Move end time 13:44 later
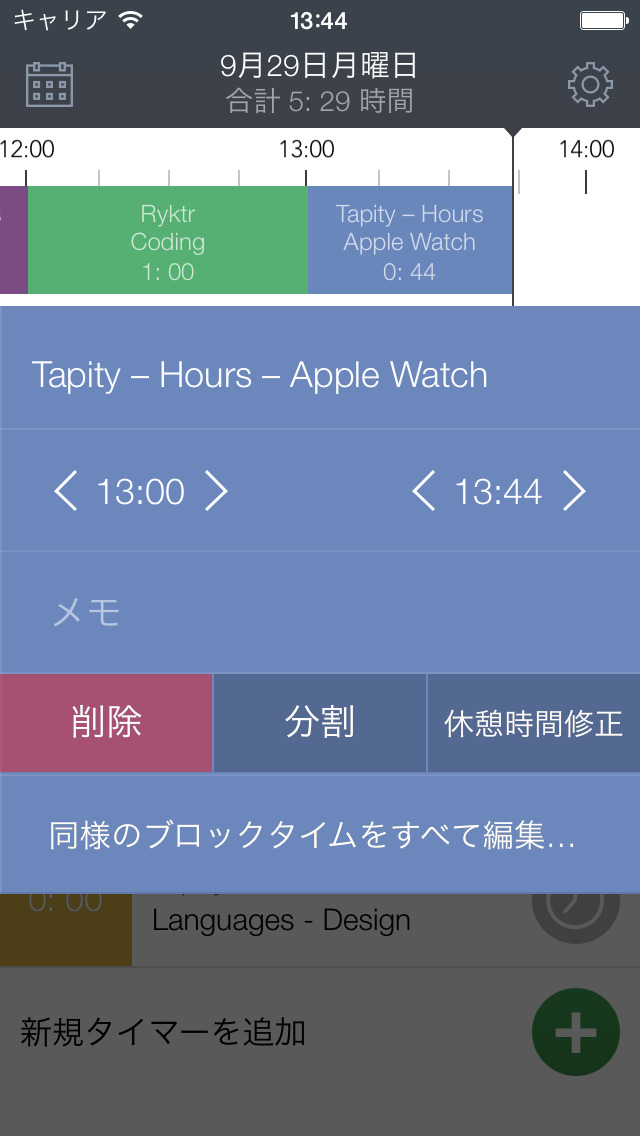 574,492
